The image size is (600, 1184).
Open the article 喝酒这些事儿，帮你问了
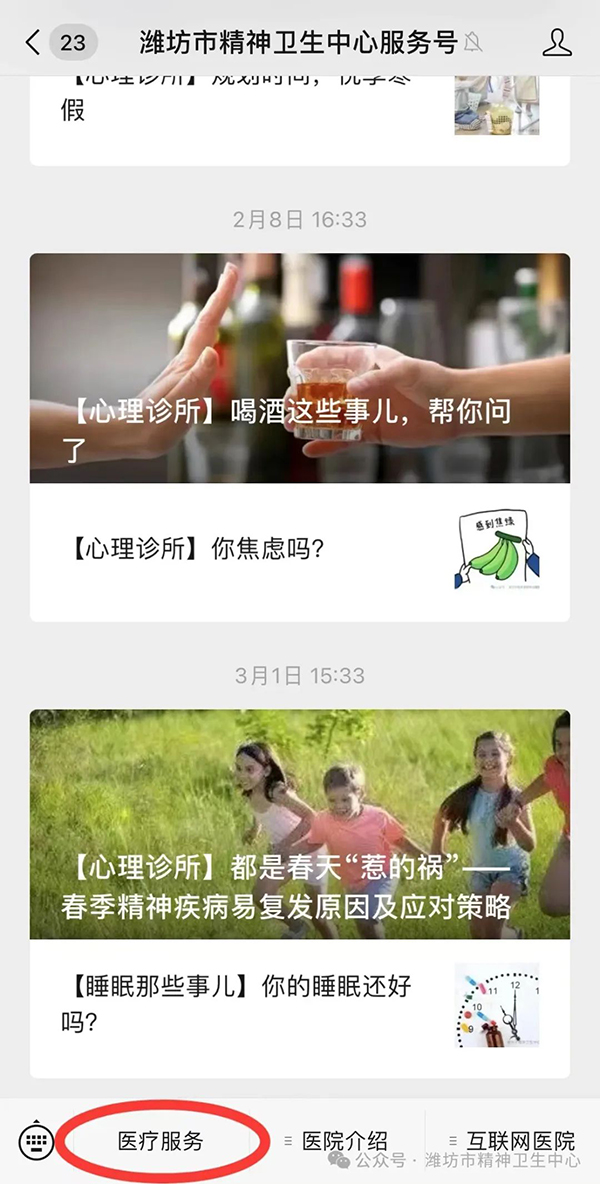[x=300, y=368]
